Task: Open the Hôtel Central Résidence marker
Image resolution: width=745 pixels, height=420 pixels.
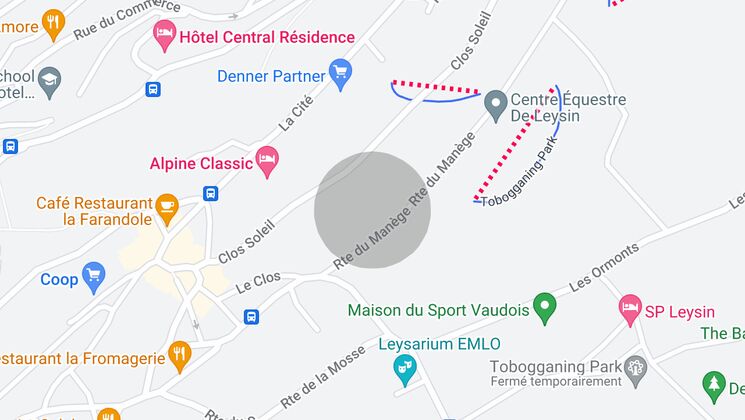Action: point(164,38)
